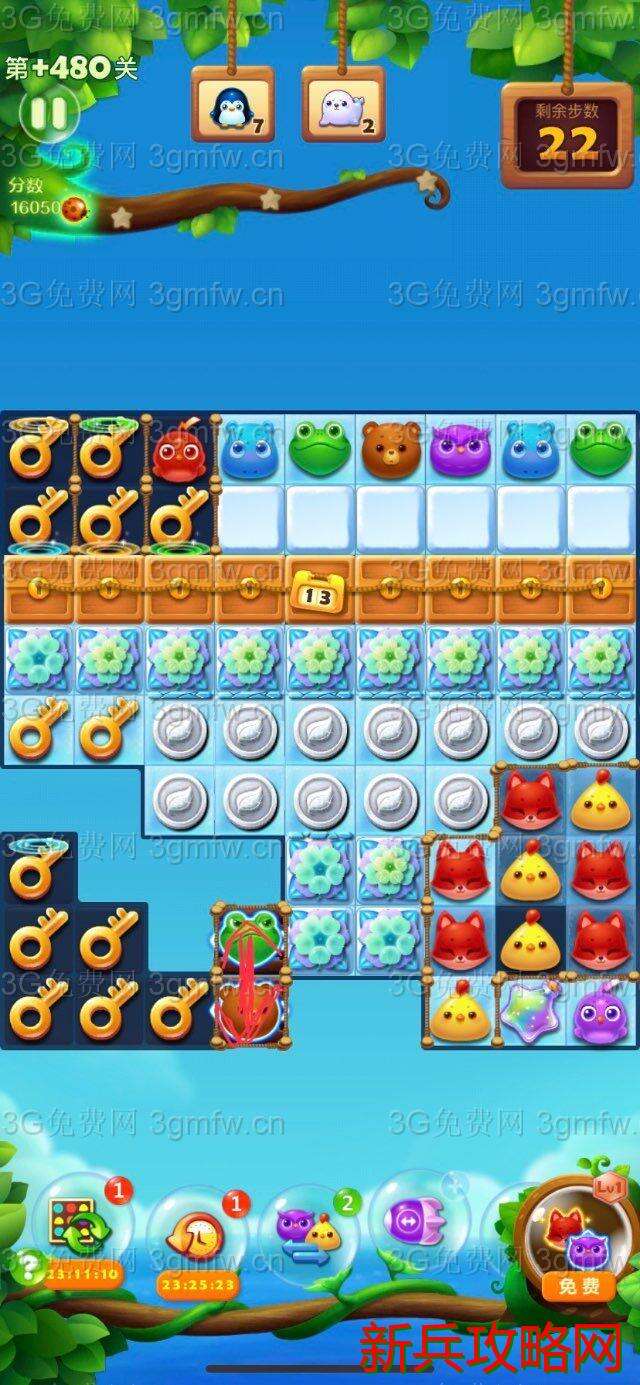Pause the game
Viewport: 640px width, 1385px height.
47,113
